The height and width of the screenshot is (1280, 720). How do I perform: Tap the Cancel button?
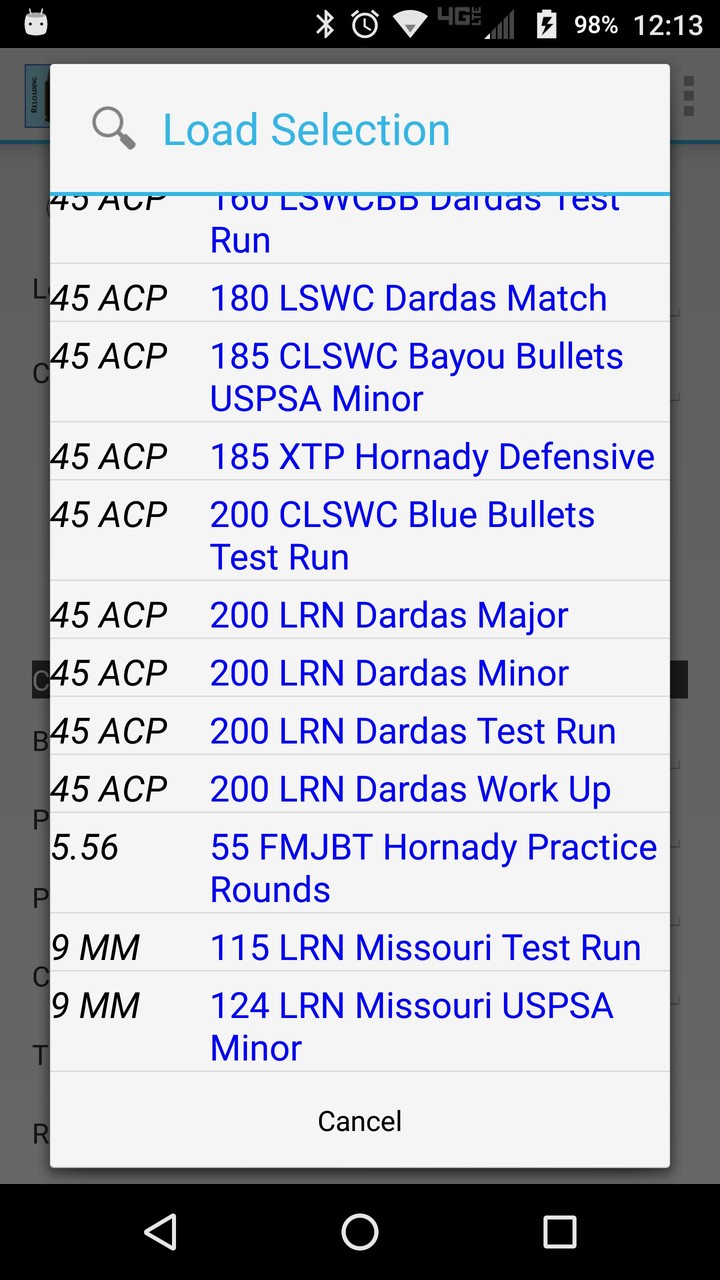click(x=360, y=1120)
